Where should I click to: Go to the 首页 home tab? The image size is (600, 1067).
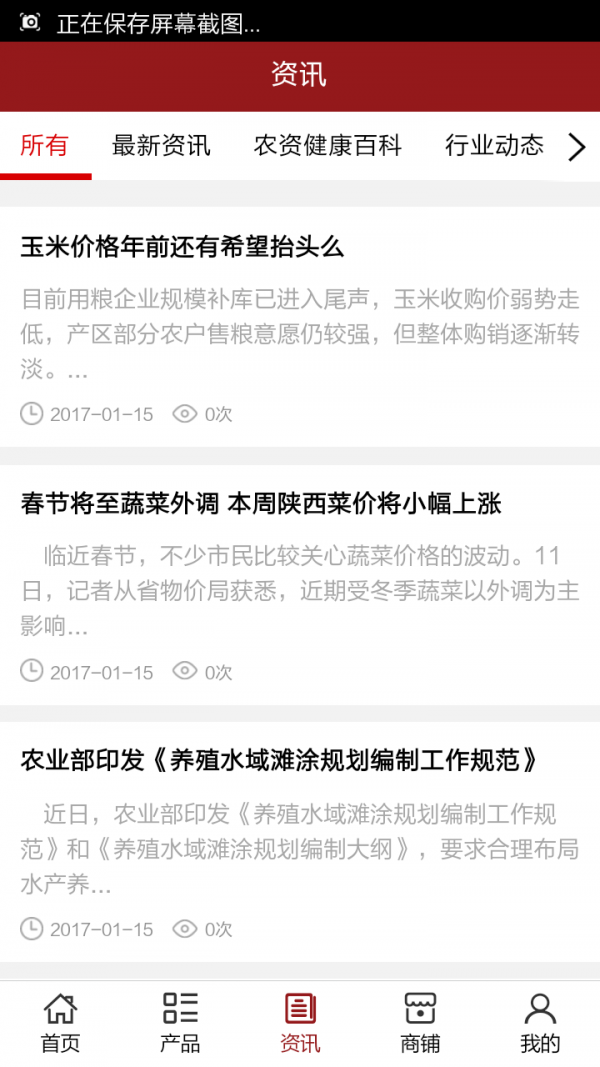pos(60,1023)
